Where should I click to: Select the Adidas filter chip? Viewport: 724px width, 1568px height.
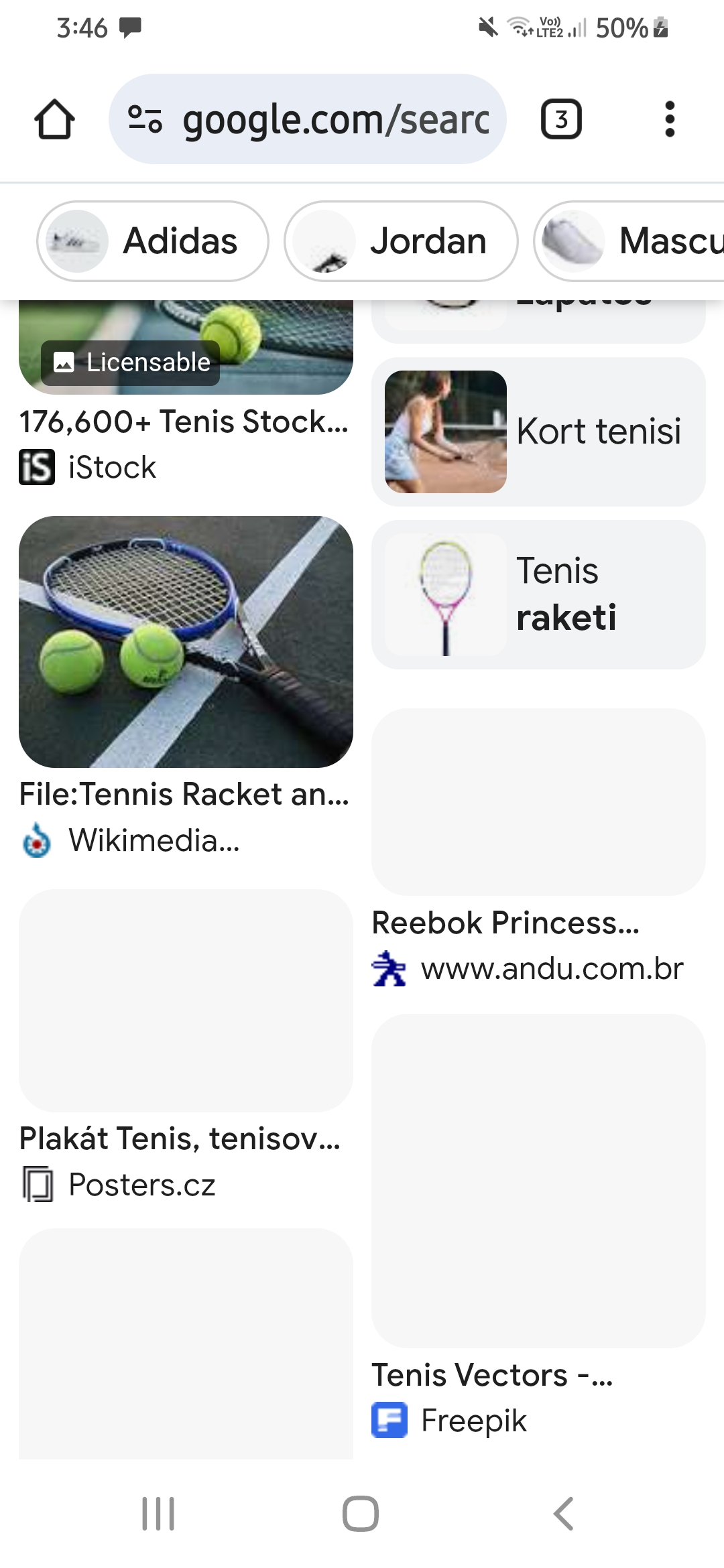[153, 241]
